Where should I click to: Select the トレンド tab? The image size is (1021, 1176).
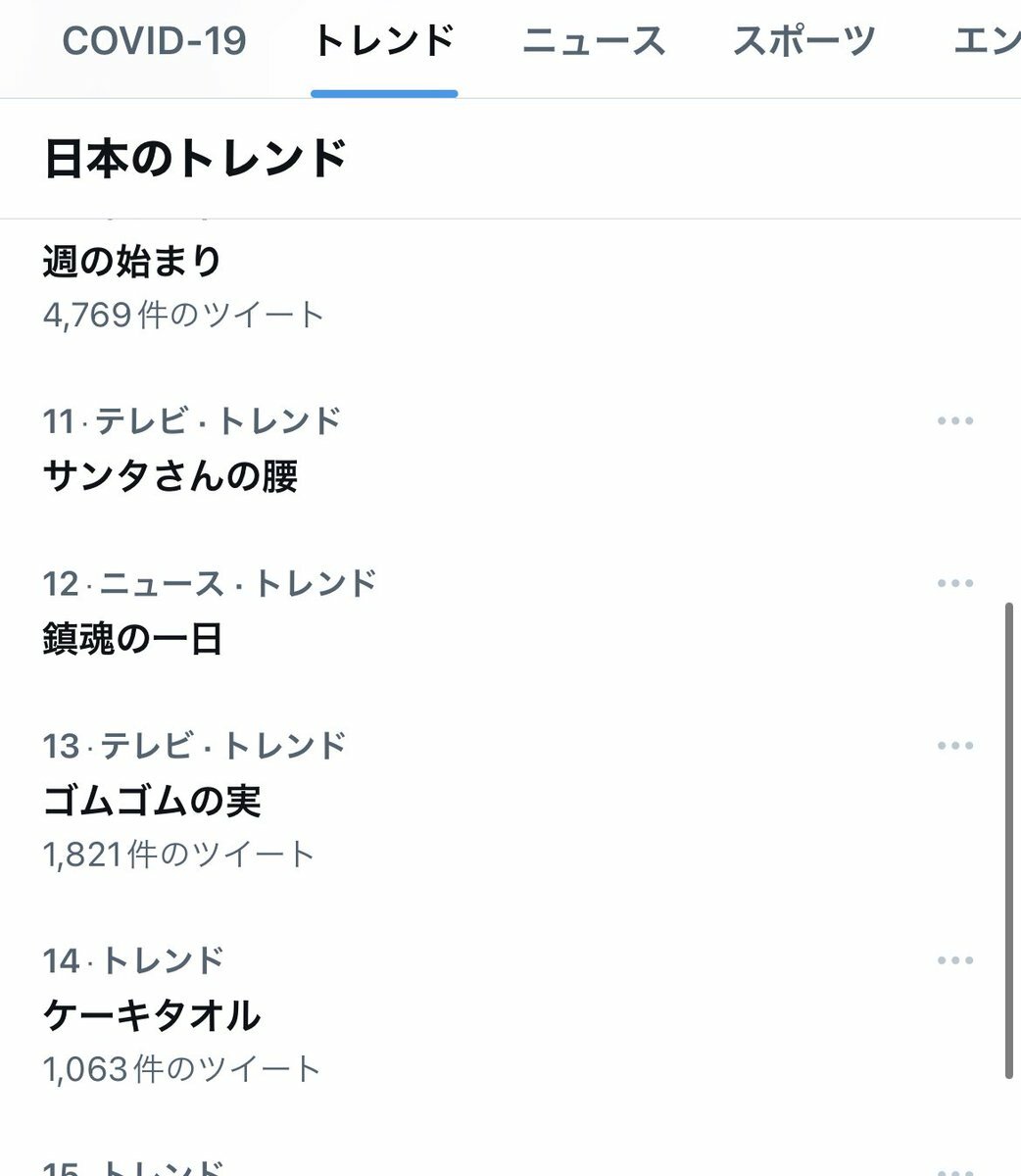[x=384, y=42]
